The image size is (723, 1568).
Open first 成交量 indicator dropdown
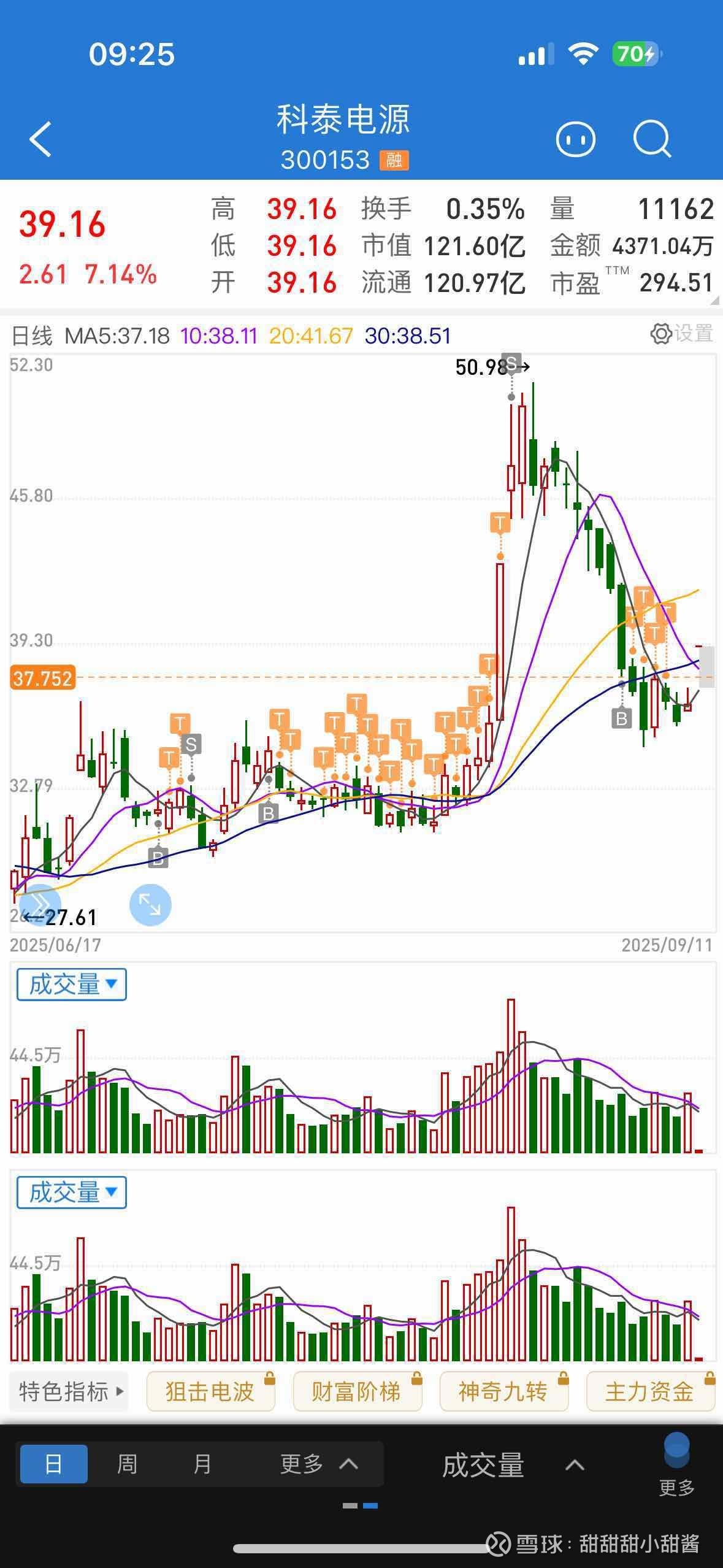72,984
